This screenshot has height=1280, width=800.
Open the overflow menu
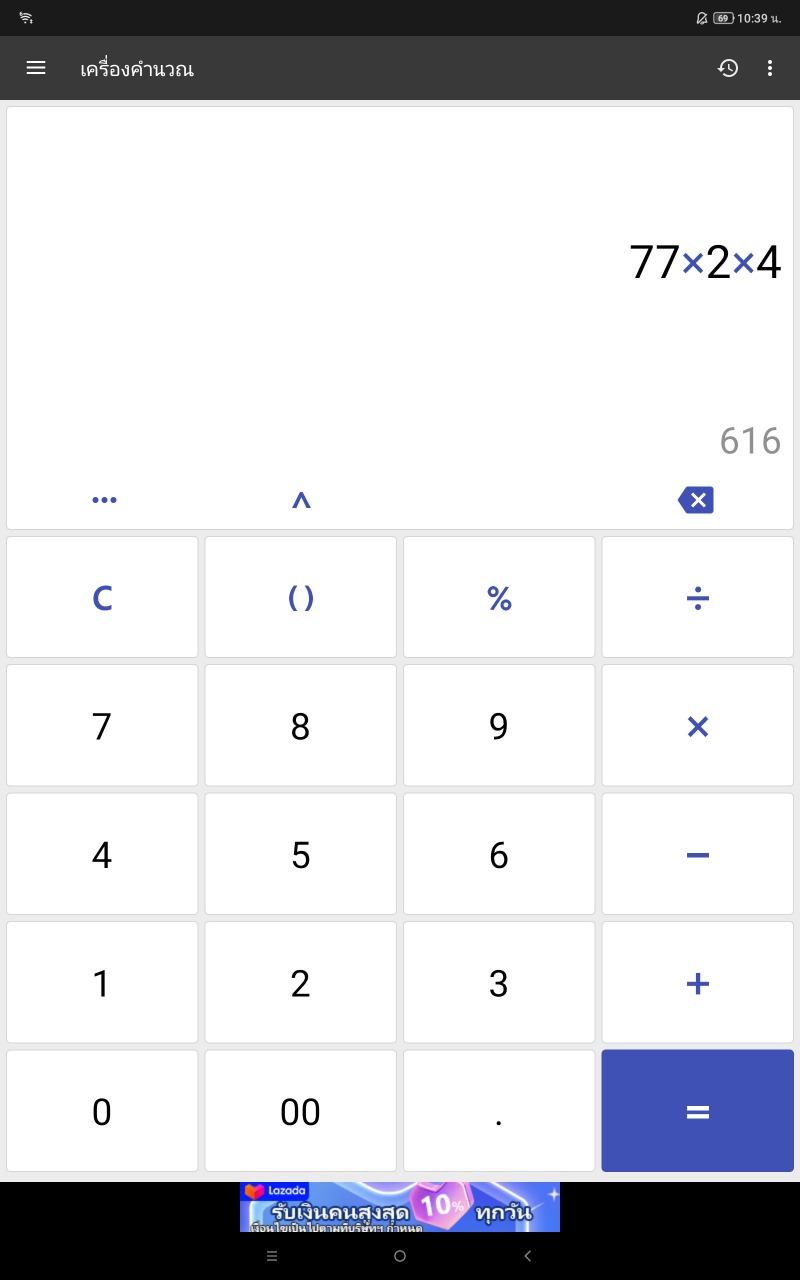(x=769, y=68)
